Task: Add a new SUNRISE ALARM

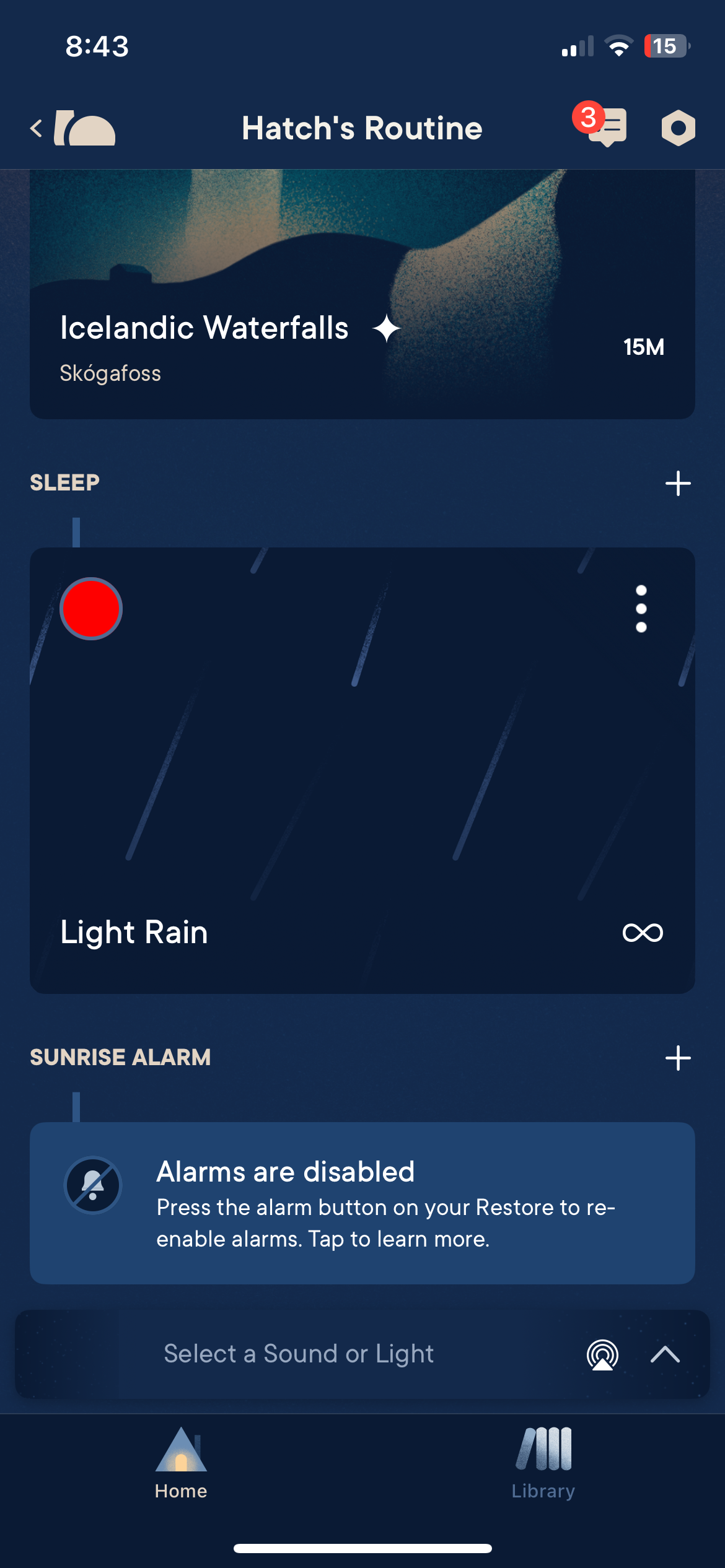Action: click(678, 1058)
